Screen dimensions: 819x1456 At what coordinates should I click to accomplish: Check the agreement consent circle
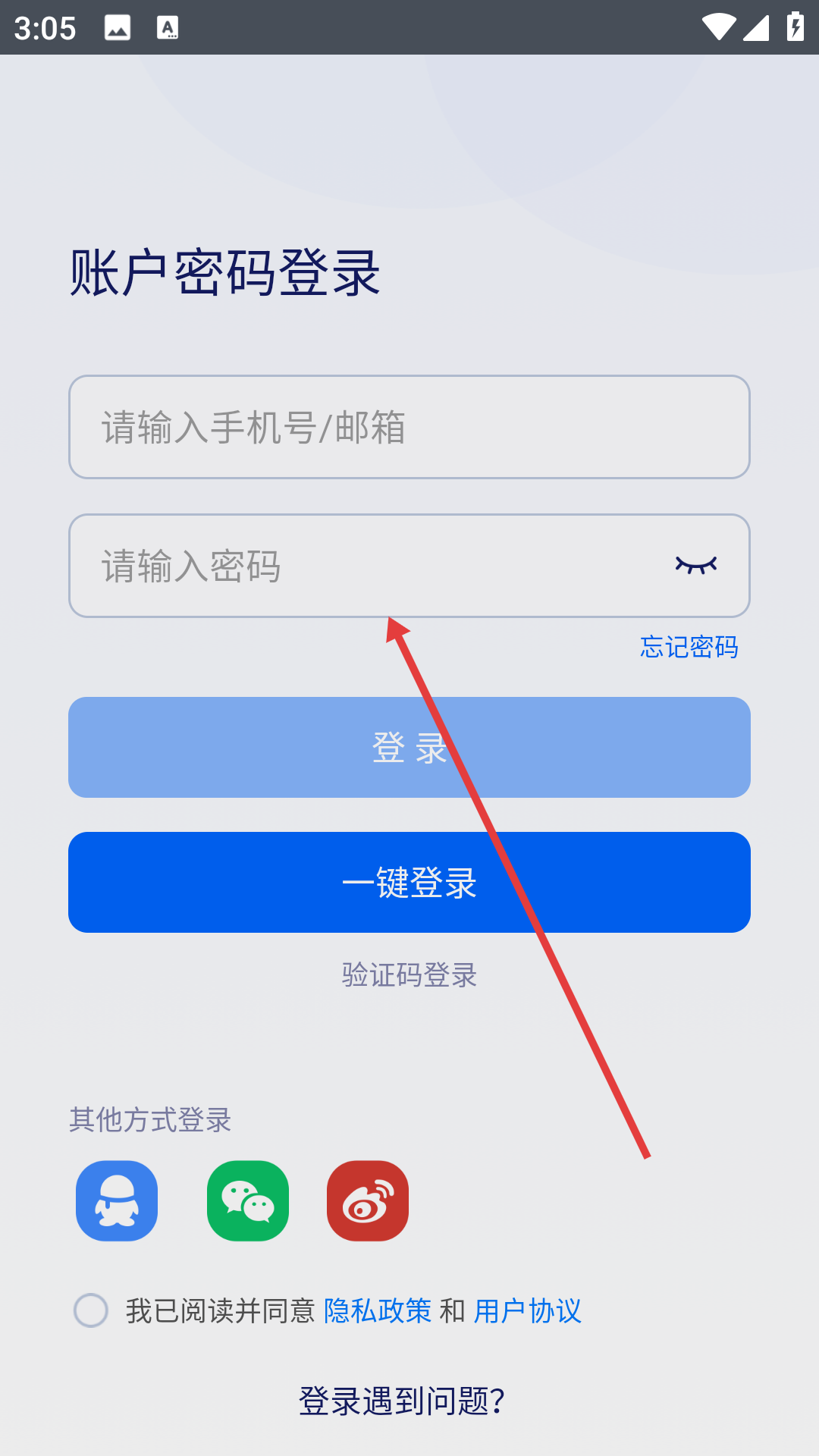pos(91,1310)
